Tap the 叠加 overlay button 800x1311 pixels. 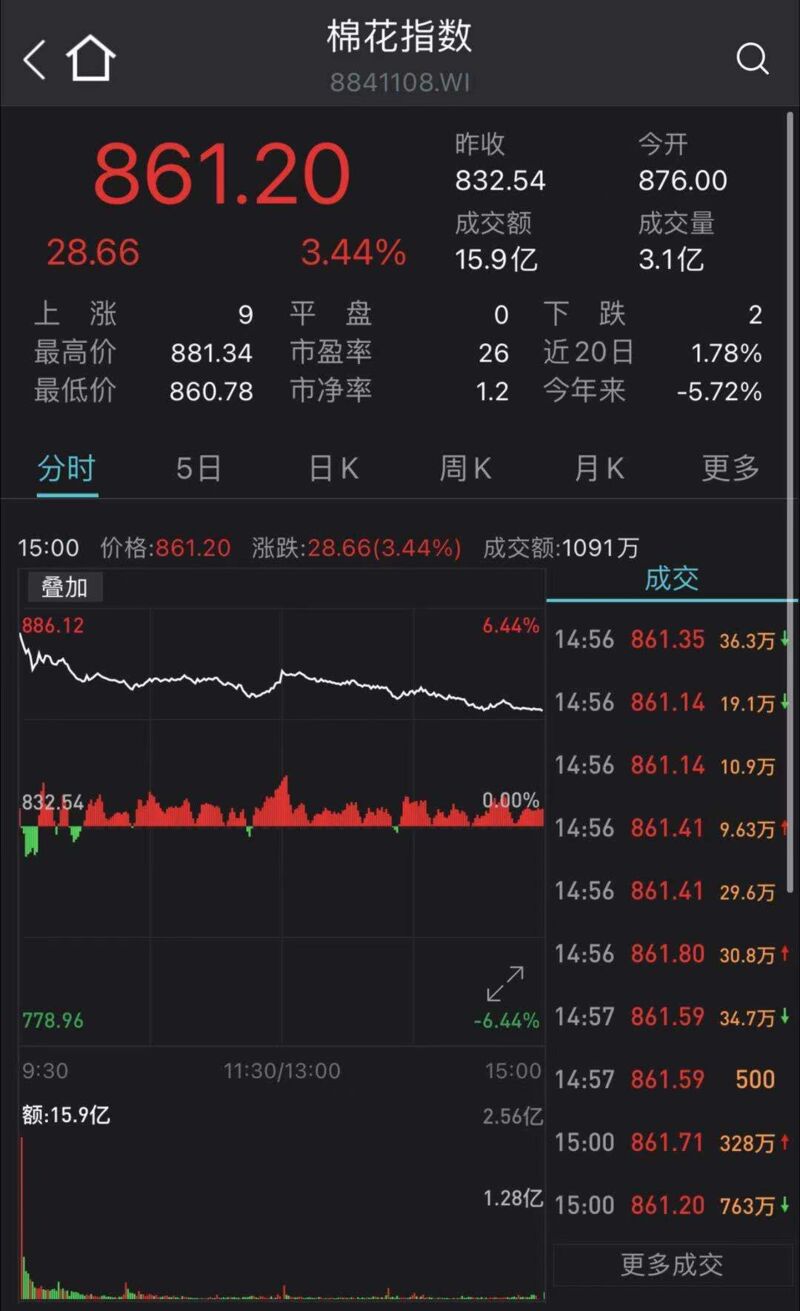(x=64, y=587)
